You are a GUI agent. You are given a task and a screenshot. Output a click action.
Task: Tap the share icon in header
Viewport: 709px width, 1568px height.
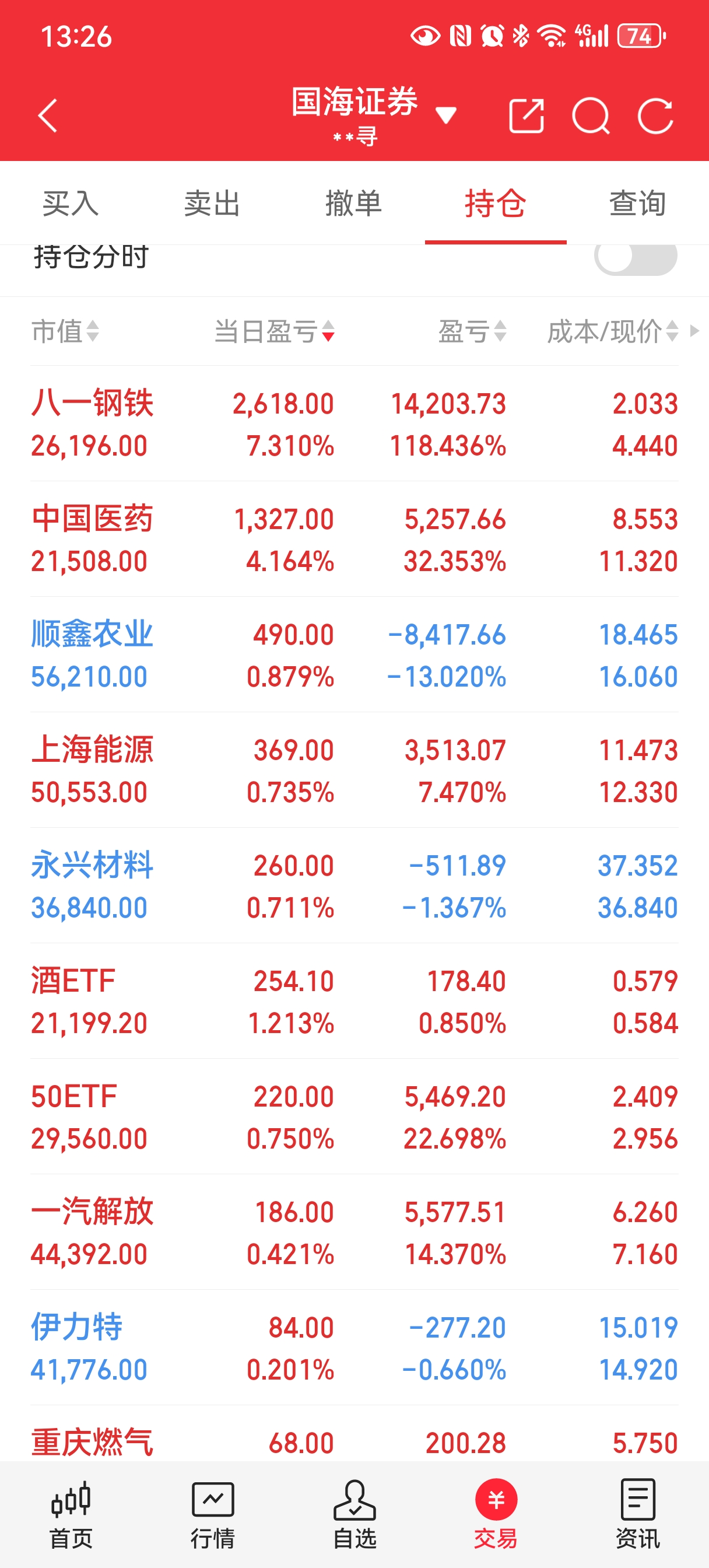[526, 116]
